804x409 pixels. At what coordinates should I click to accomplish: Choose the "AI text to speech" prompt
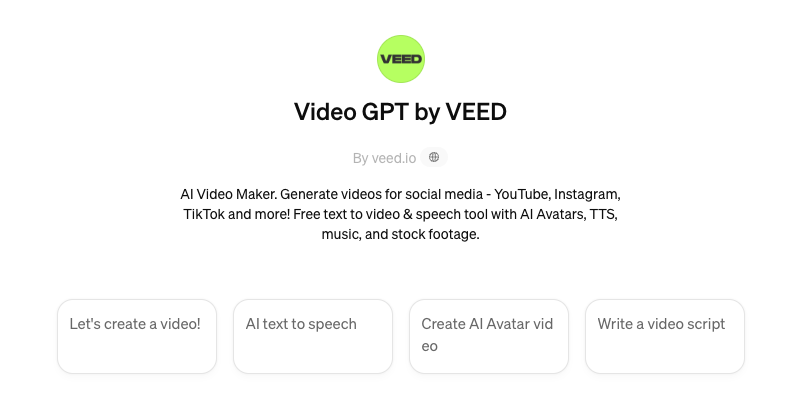313,336
